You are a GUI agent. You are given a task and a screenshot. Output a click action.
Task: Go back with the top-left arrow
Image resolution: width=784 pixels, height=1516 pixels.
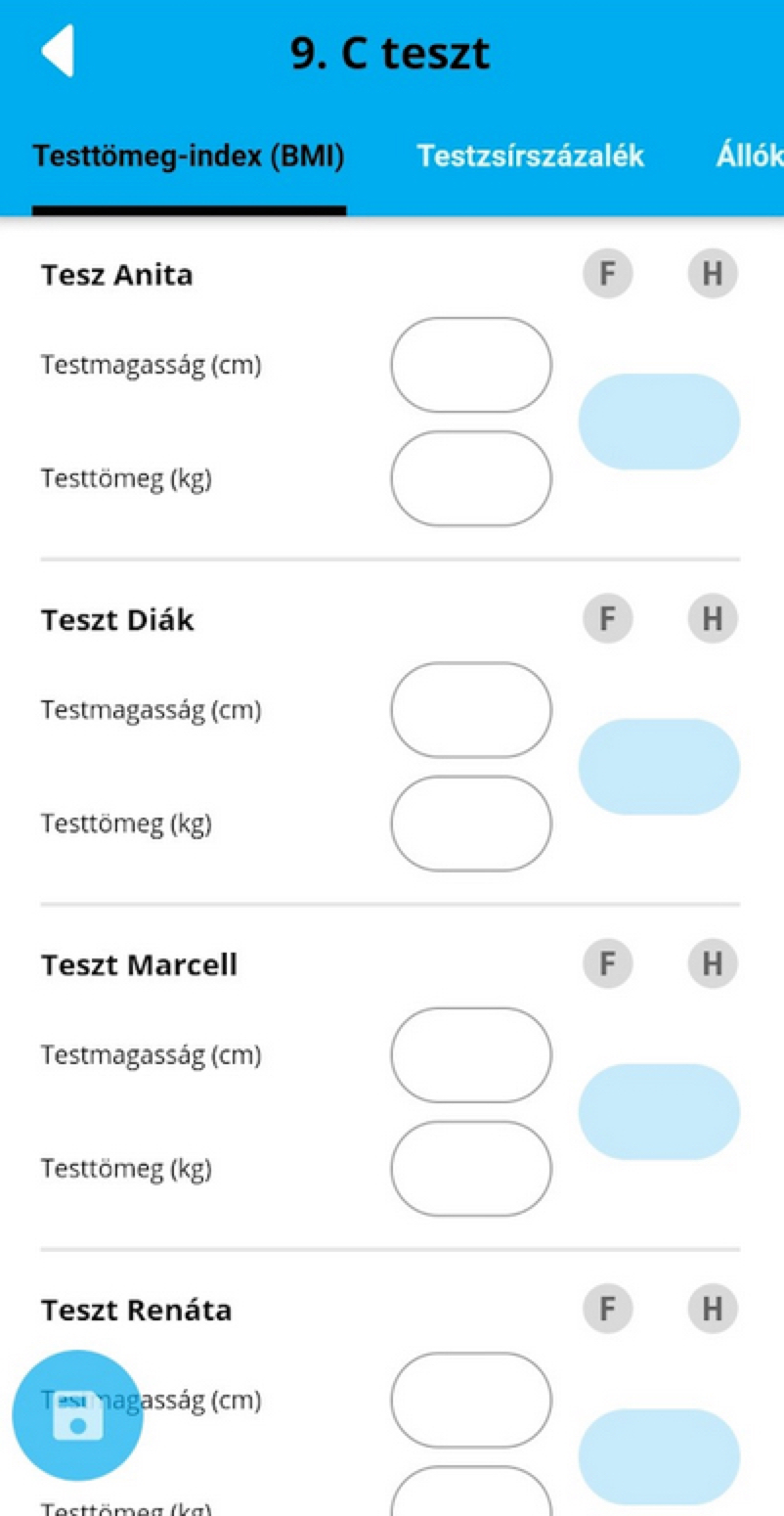58,52
